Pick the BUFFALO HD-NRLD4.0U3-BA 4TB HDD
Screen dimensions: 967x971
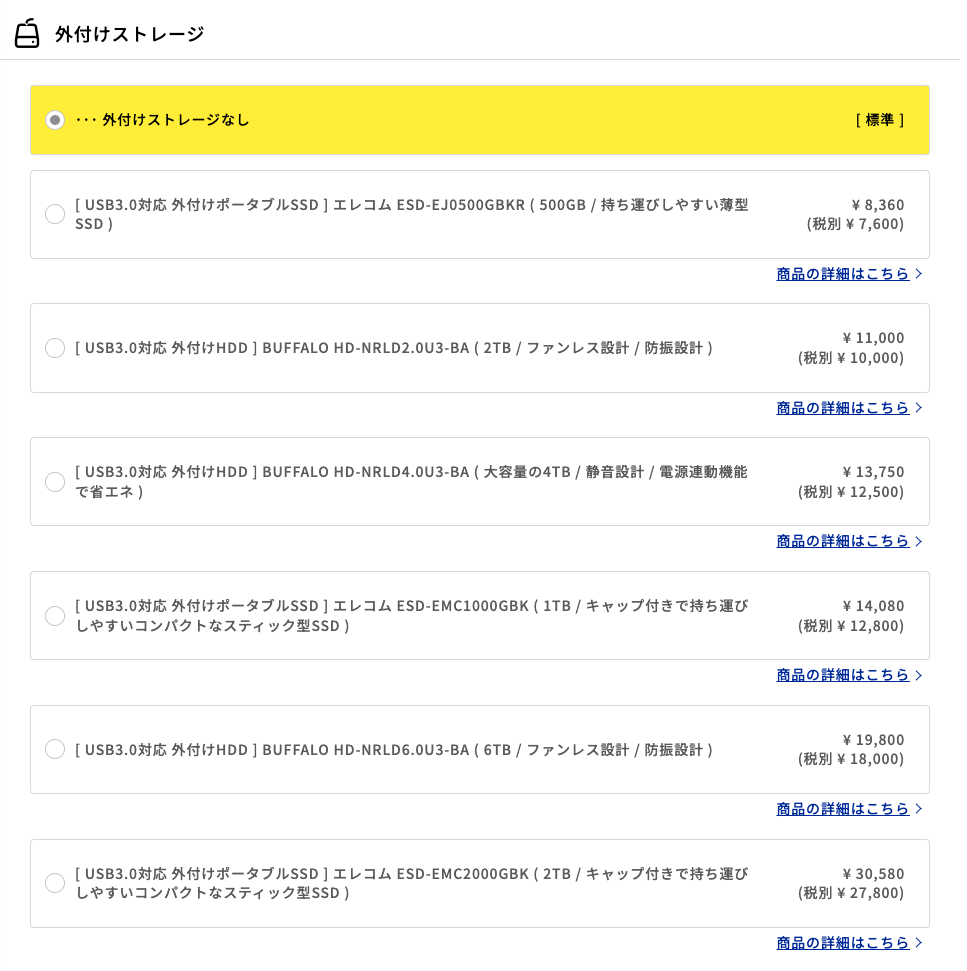pyautogui.click(x=55, y=482)
